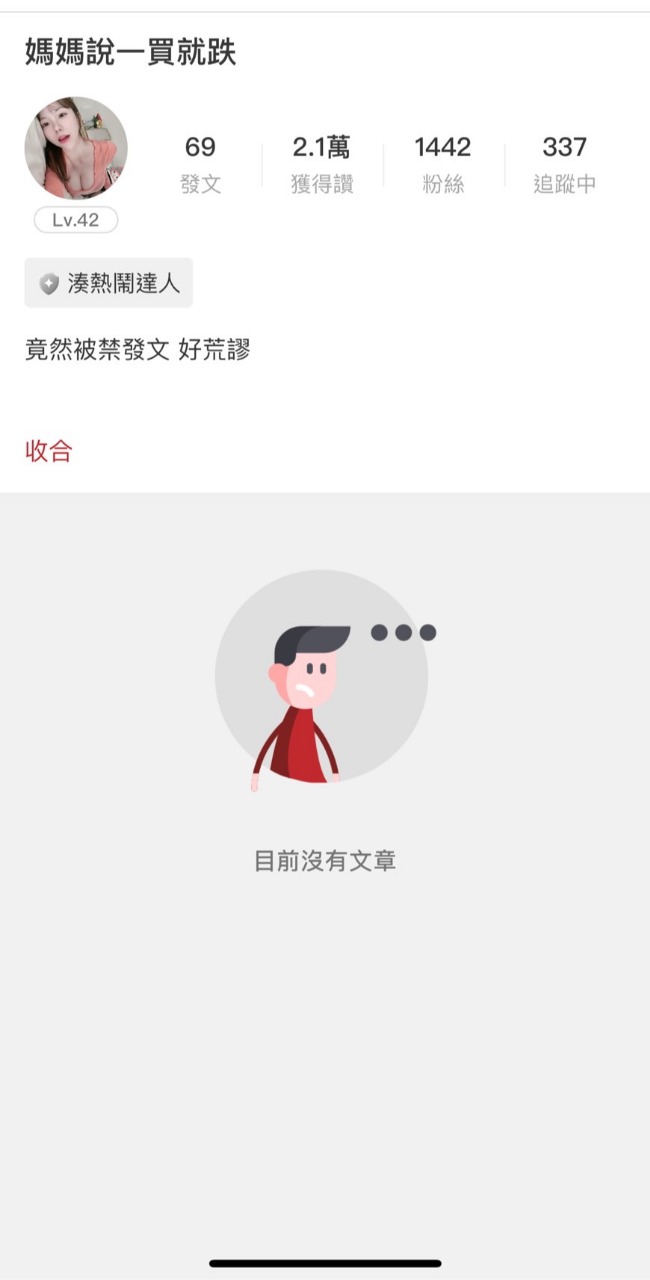
Task: Open the user's profile photo
Action: coord(76,148)
